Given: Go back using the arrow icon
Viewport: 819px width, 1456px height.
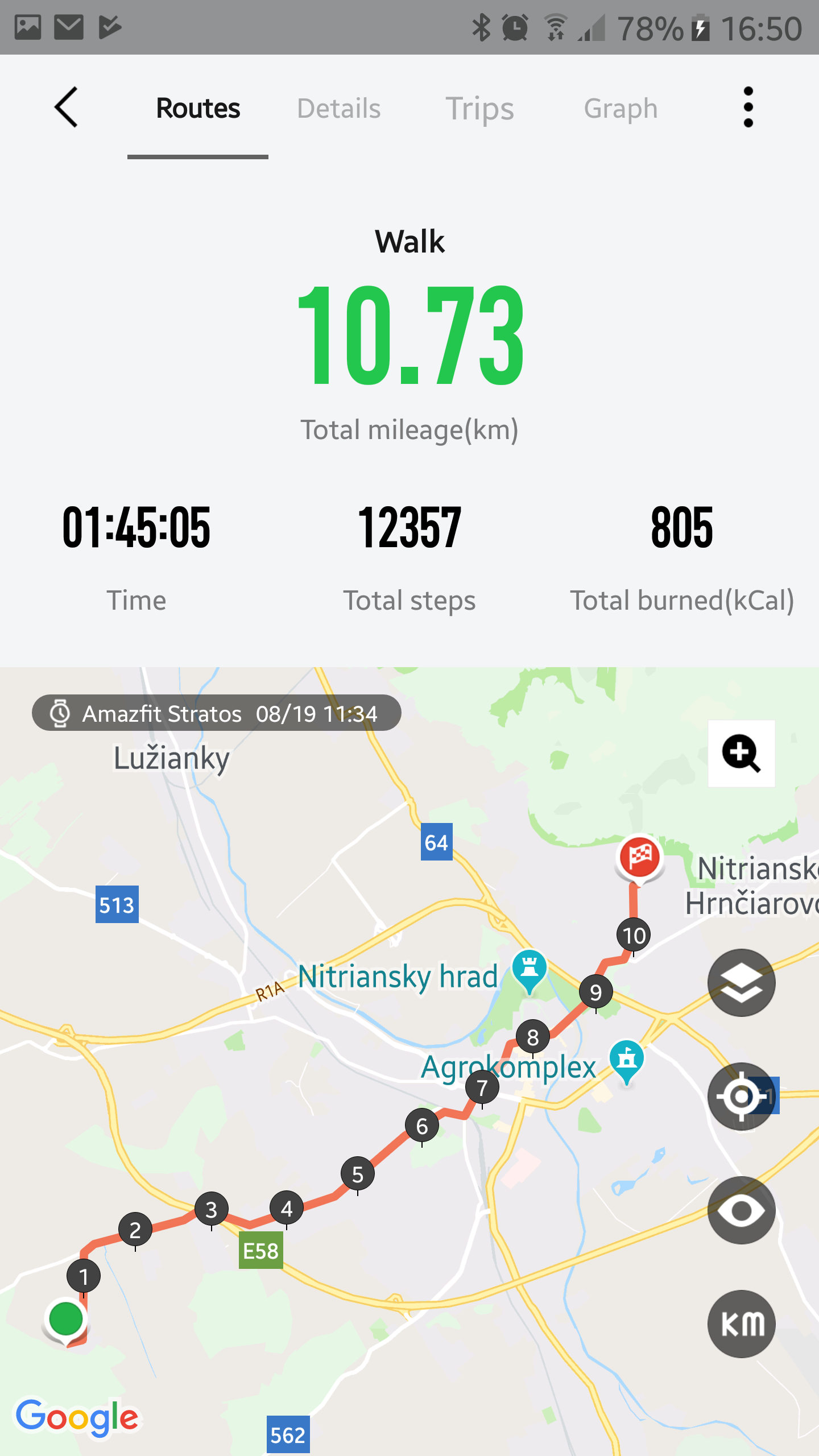Looking at the screenshot, I should click(x=66, y=107).
